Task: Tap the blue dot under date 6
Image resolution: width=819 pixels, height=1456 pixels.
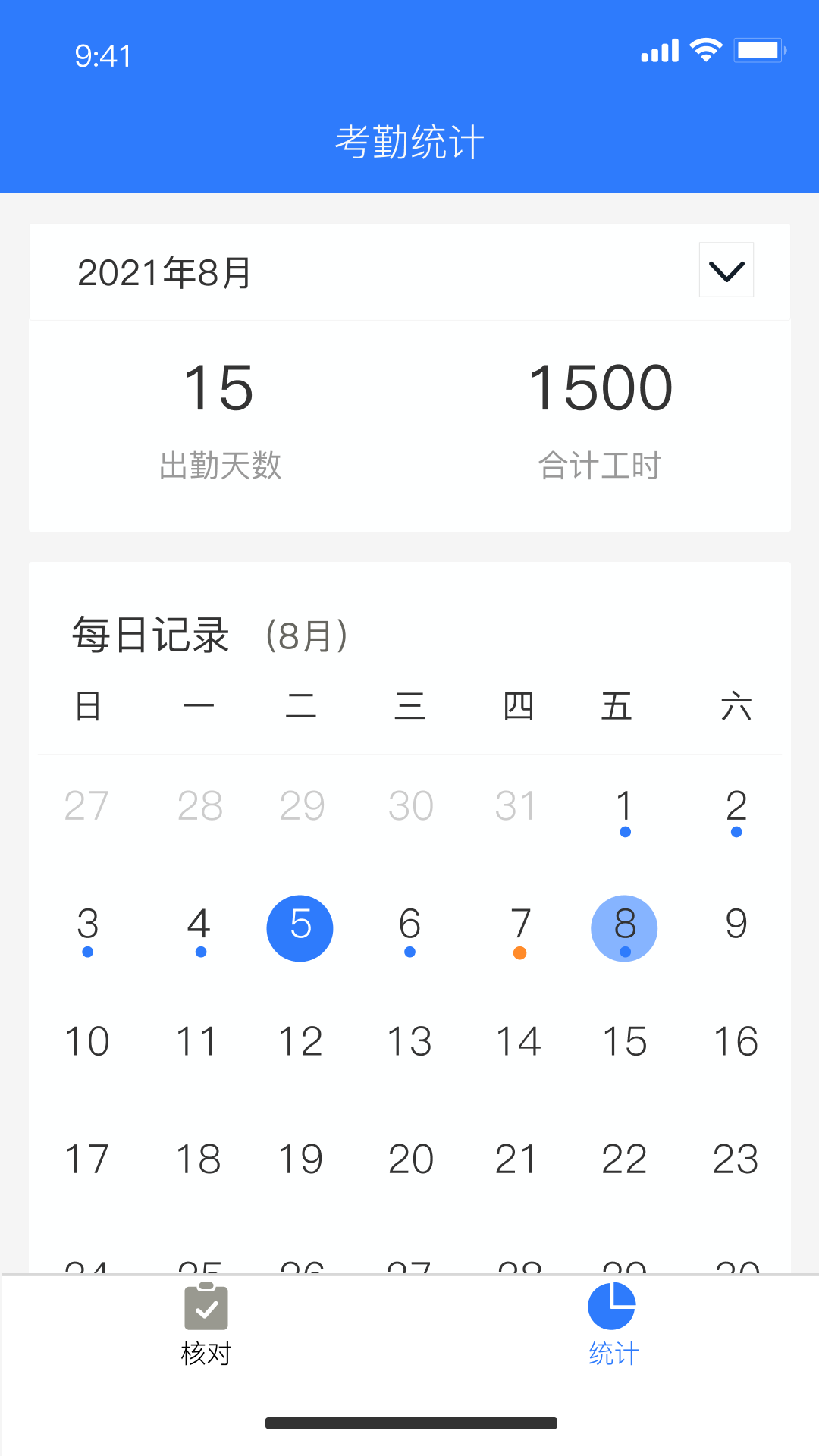Action: [x=409, y=952]
